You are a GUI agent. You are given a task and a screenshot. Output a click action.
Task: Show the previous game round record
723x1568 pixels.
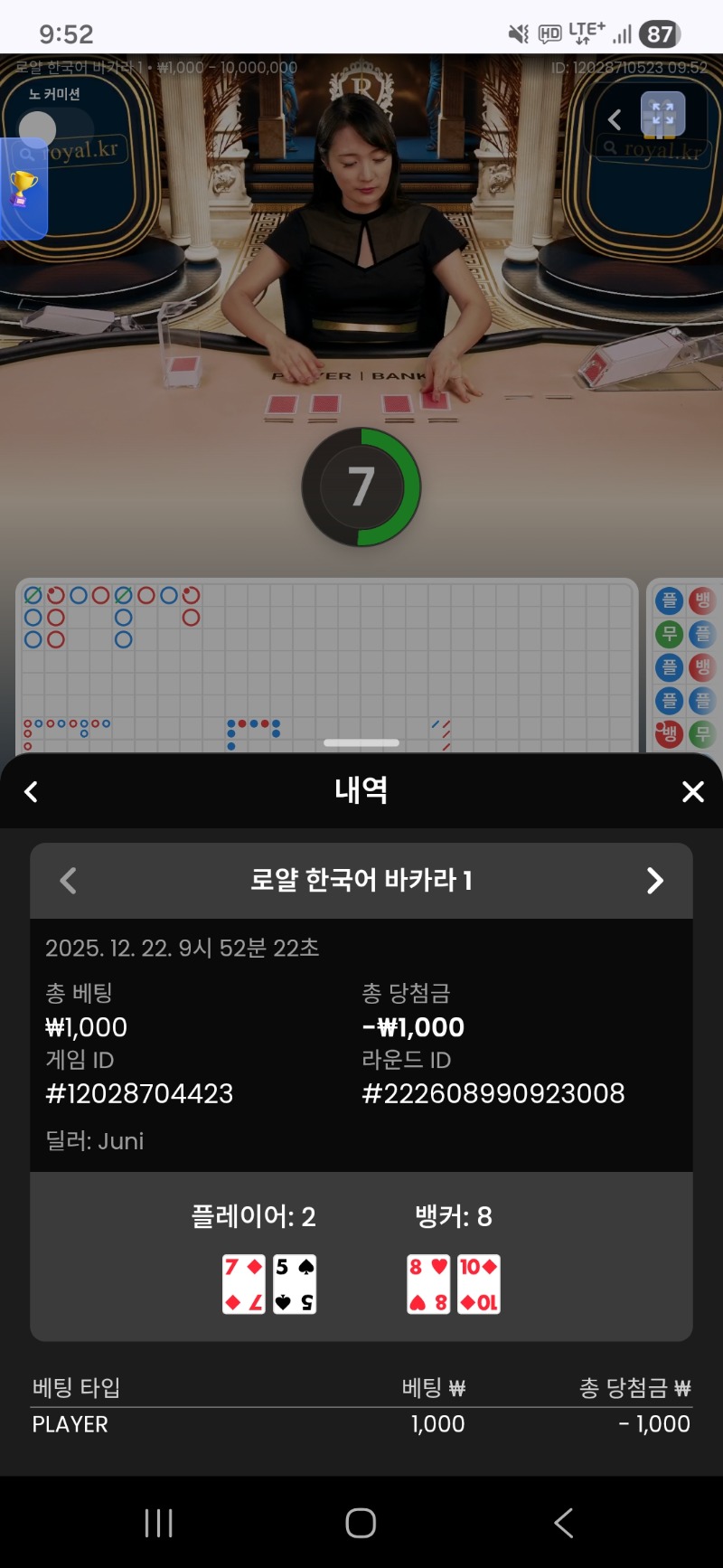click(69, 881)
